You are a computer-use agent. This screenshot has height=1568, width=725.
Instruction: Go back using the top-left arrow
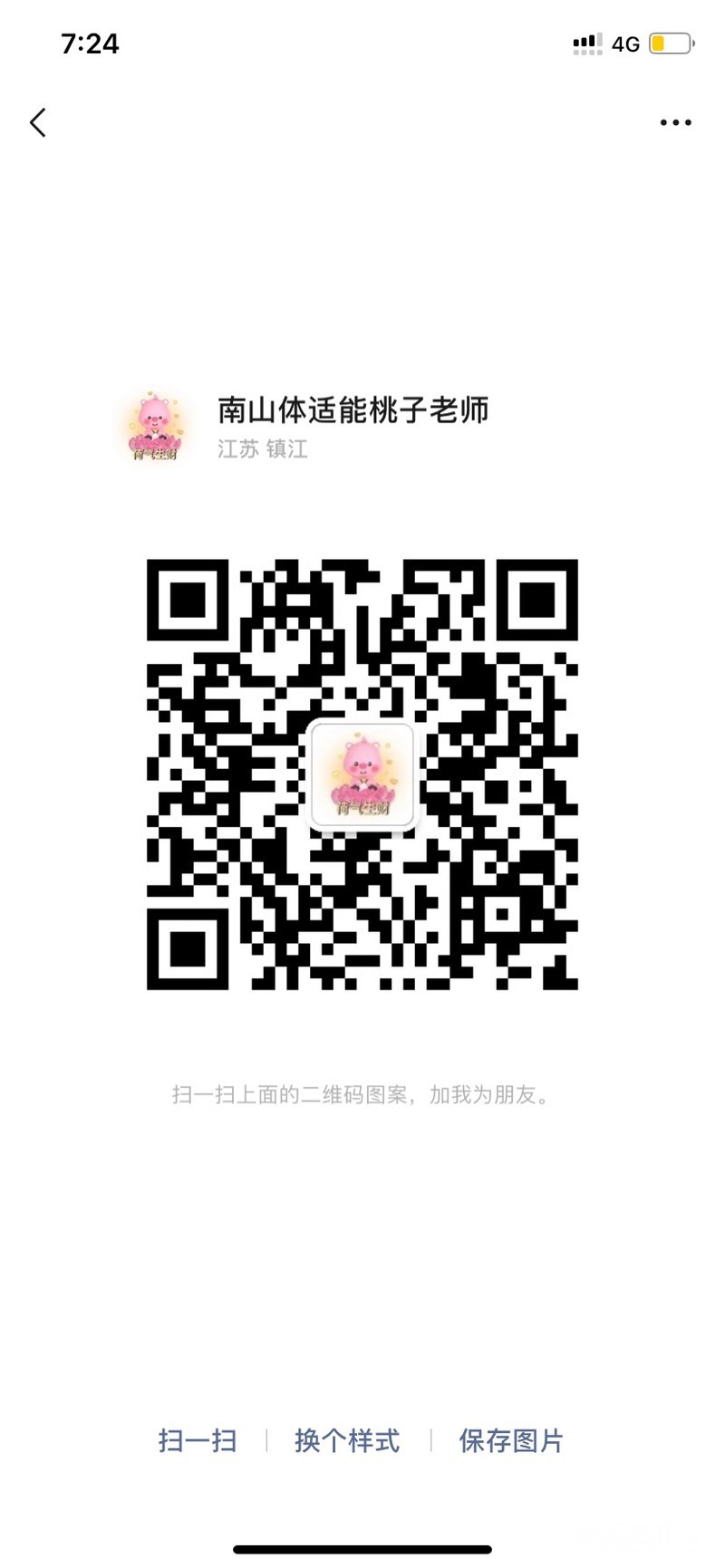pyautogui.click(x=38, y=122)
